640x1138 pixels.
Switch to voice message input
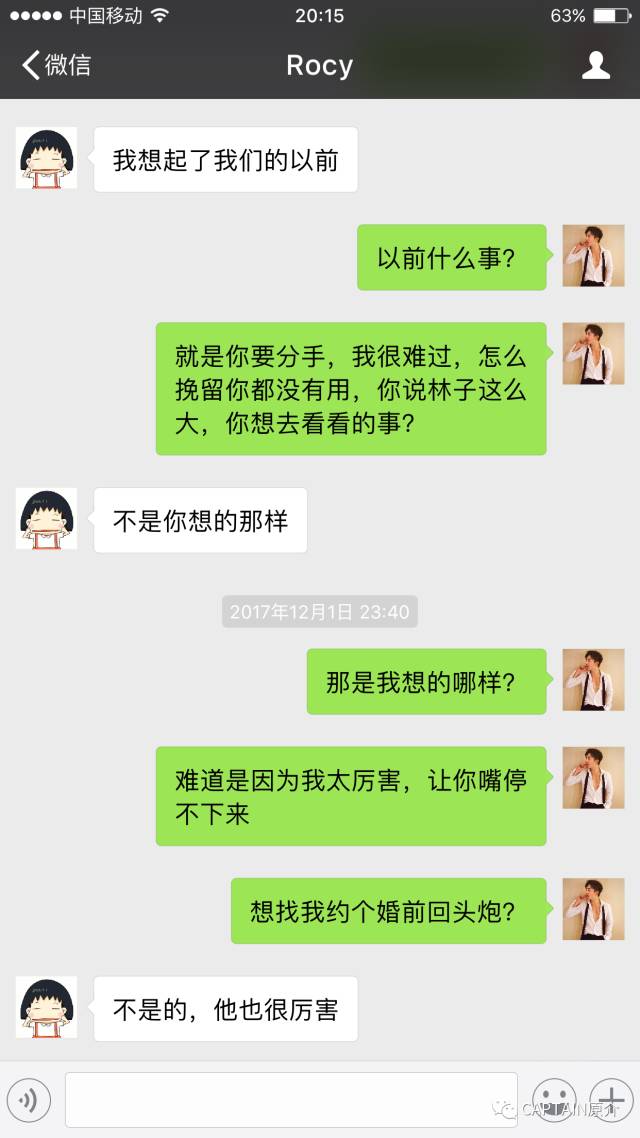[29, 1100]
